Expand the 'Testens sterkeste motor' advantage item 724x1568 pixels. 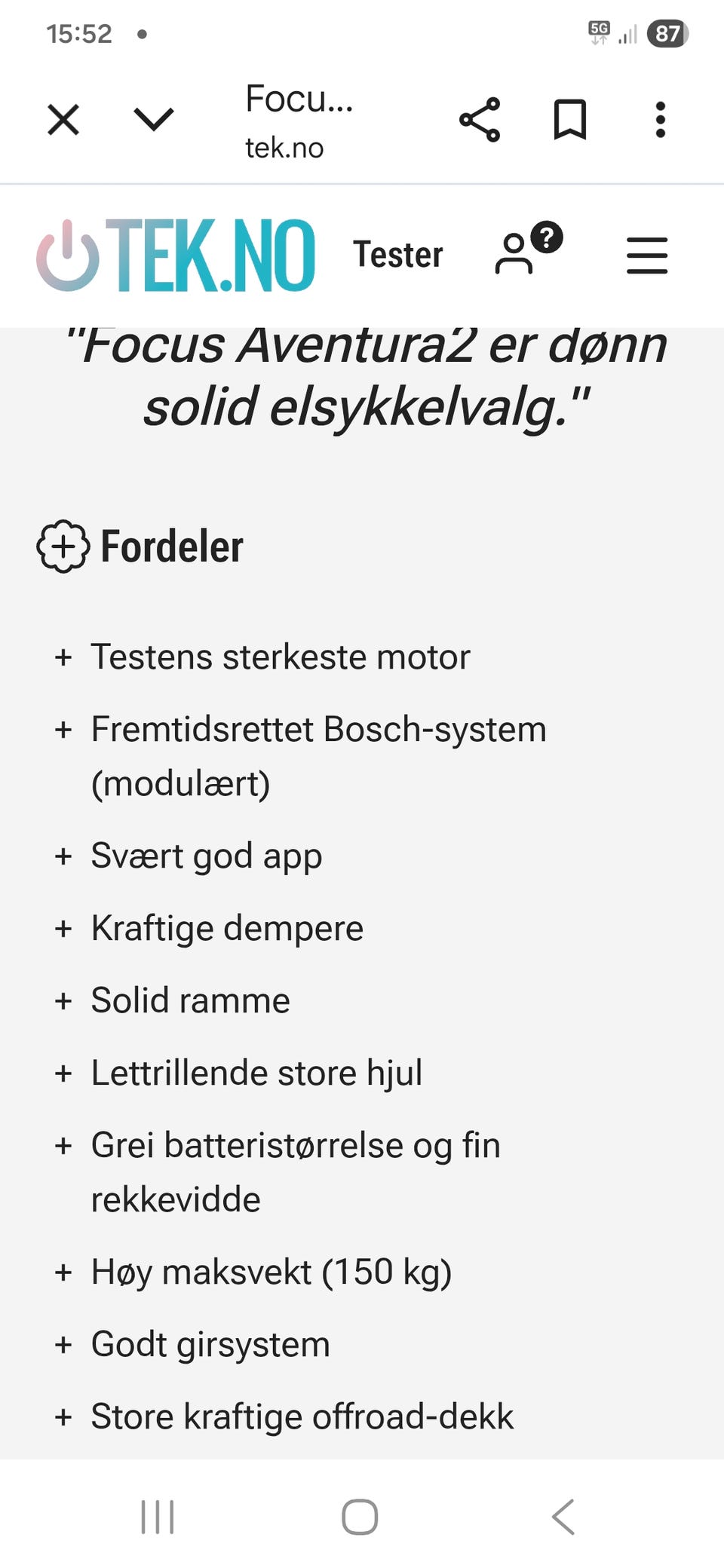point(280,657)
